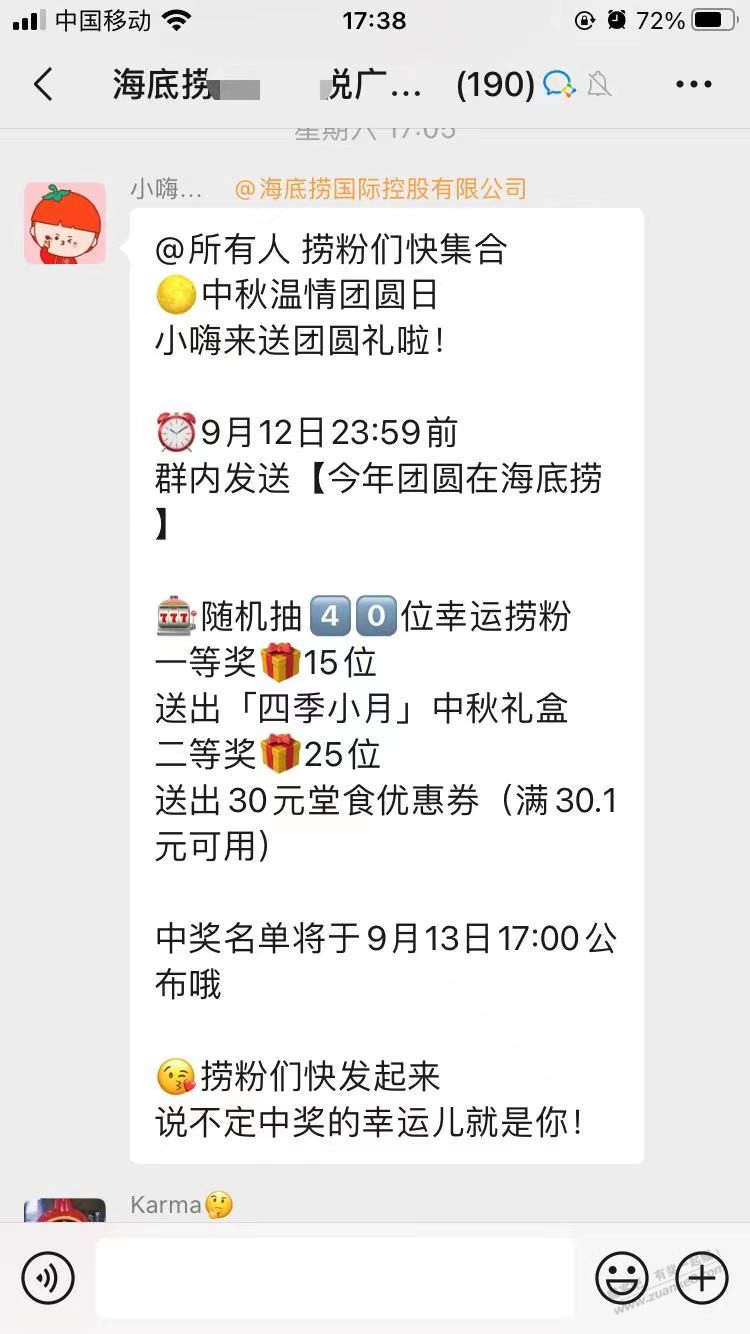750x1334 pixels.
Task: Tap the mention link @海底捞国际控股有限公司
Action: click(x=385, y=188)
